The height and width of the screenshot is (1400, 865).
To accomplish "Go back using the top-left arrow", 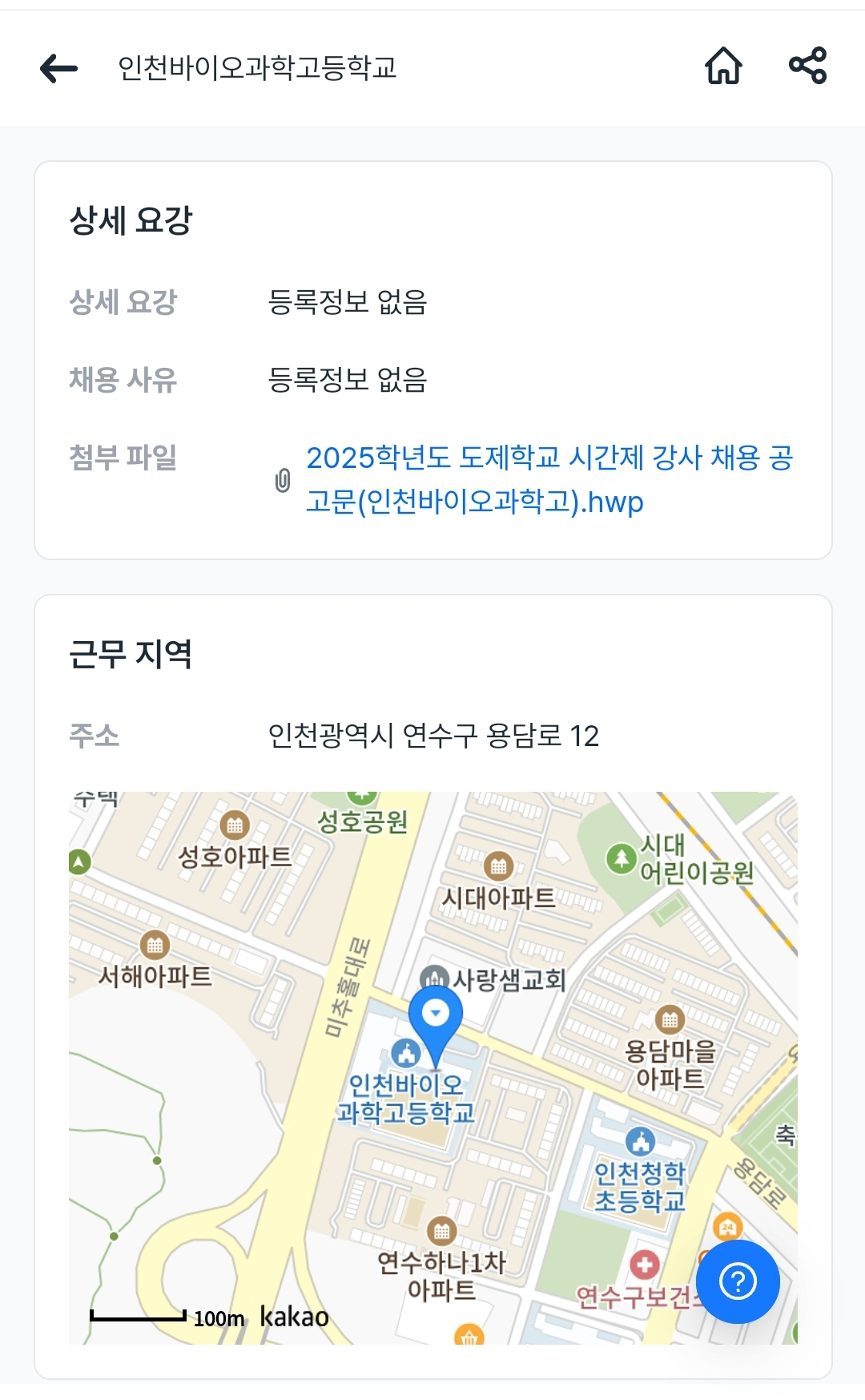I will pyautogui.click(x=59, y=68).
